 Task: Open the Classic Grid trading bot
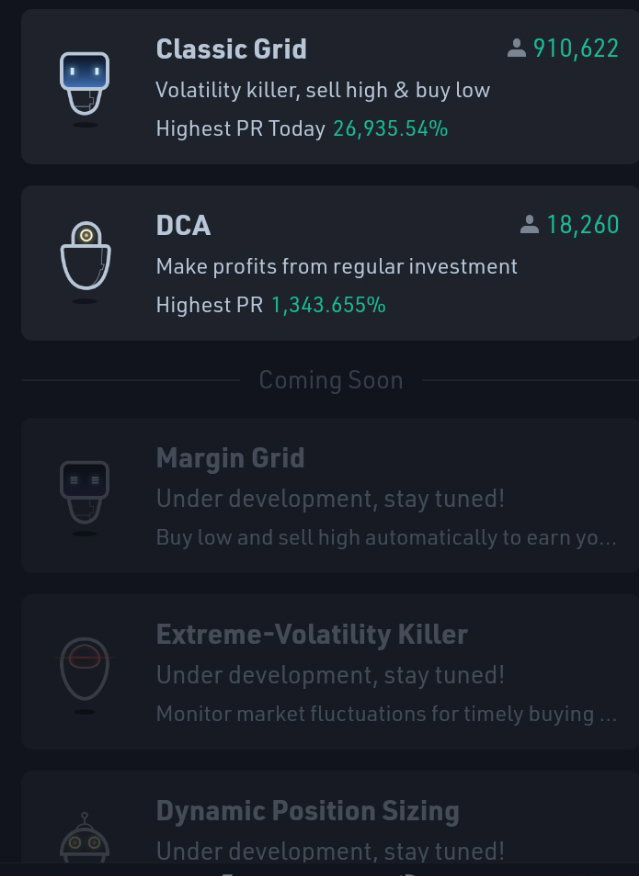pyautogui.click(x=330, y=87)
